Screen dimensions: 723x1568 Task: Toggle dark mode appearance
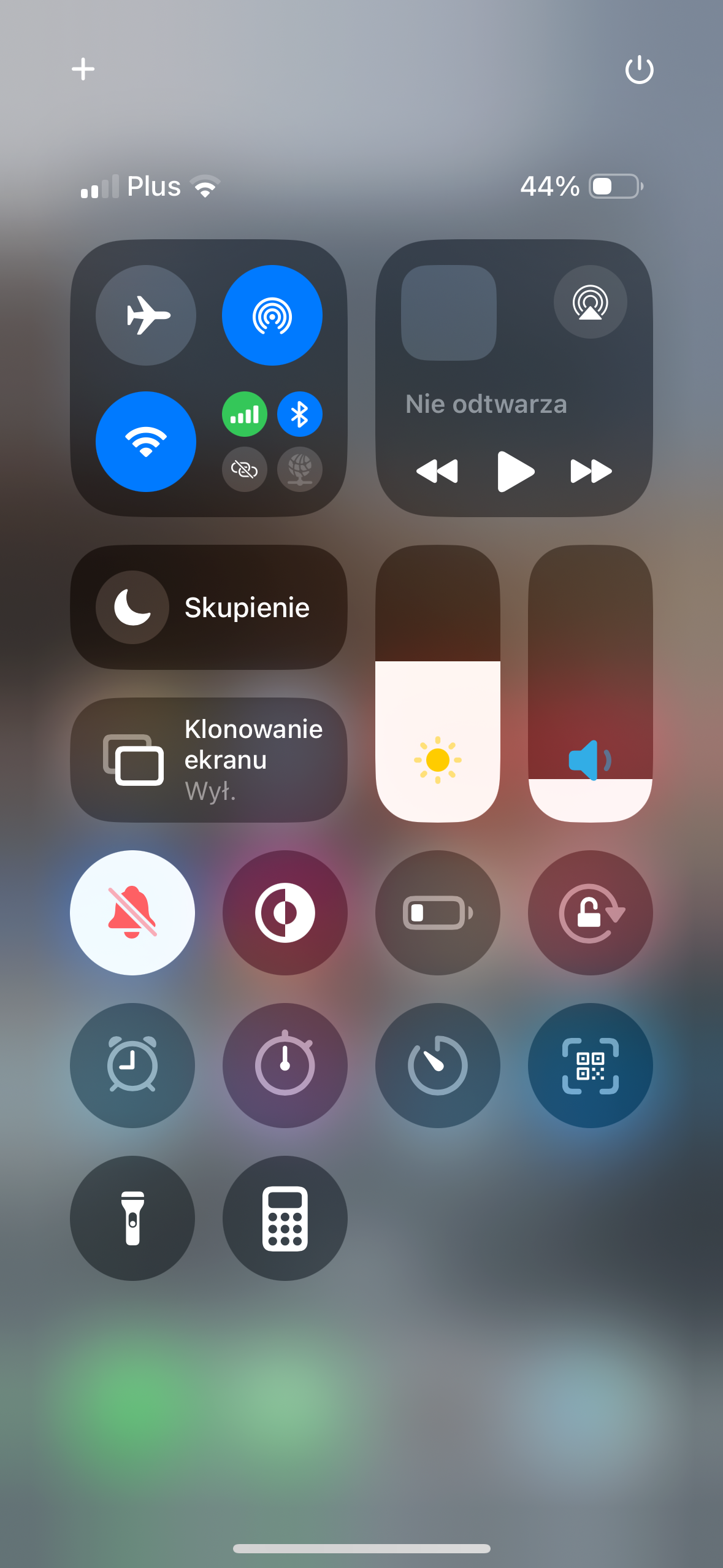pos(285,912)
